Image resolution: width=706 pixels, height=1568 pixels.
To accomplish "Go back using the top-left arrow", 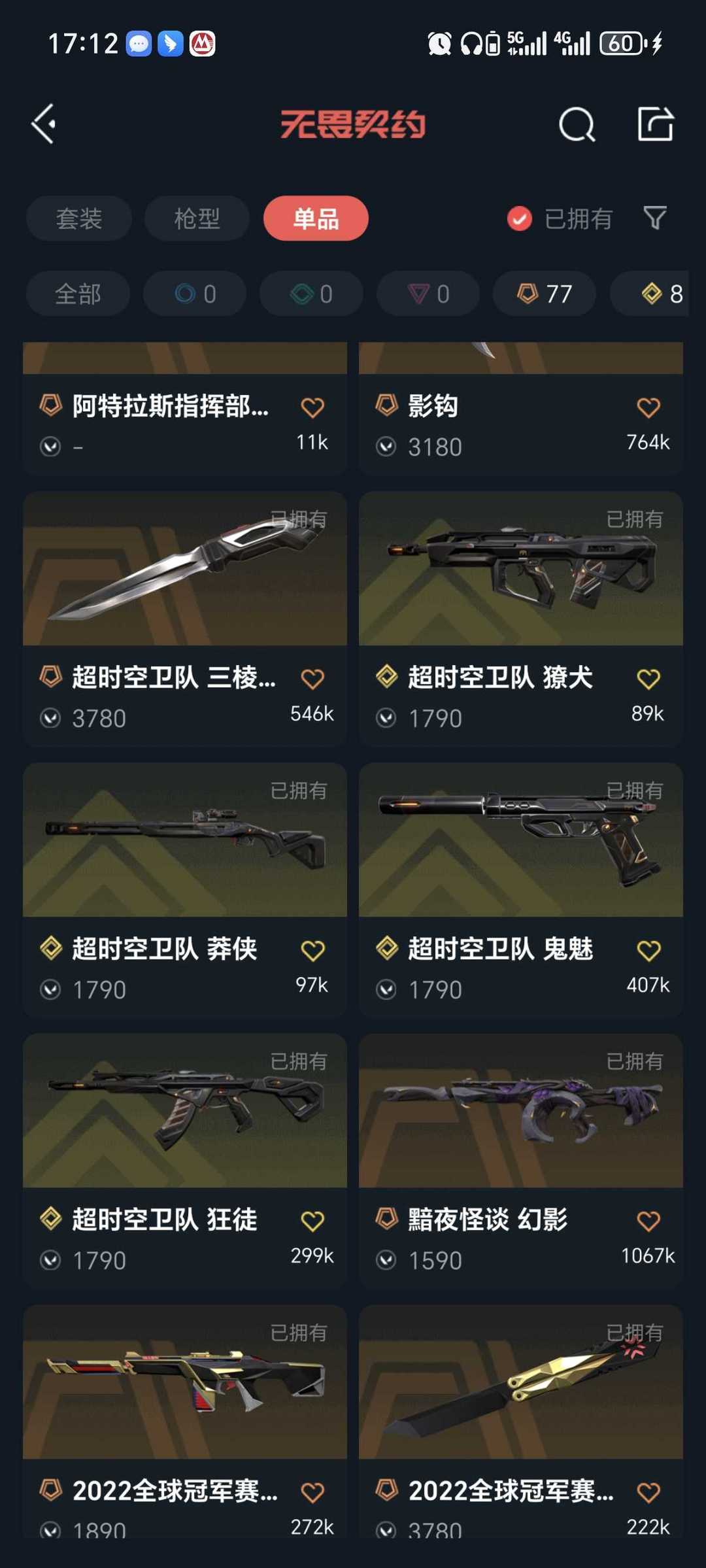I will click(44, 124).
